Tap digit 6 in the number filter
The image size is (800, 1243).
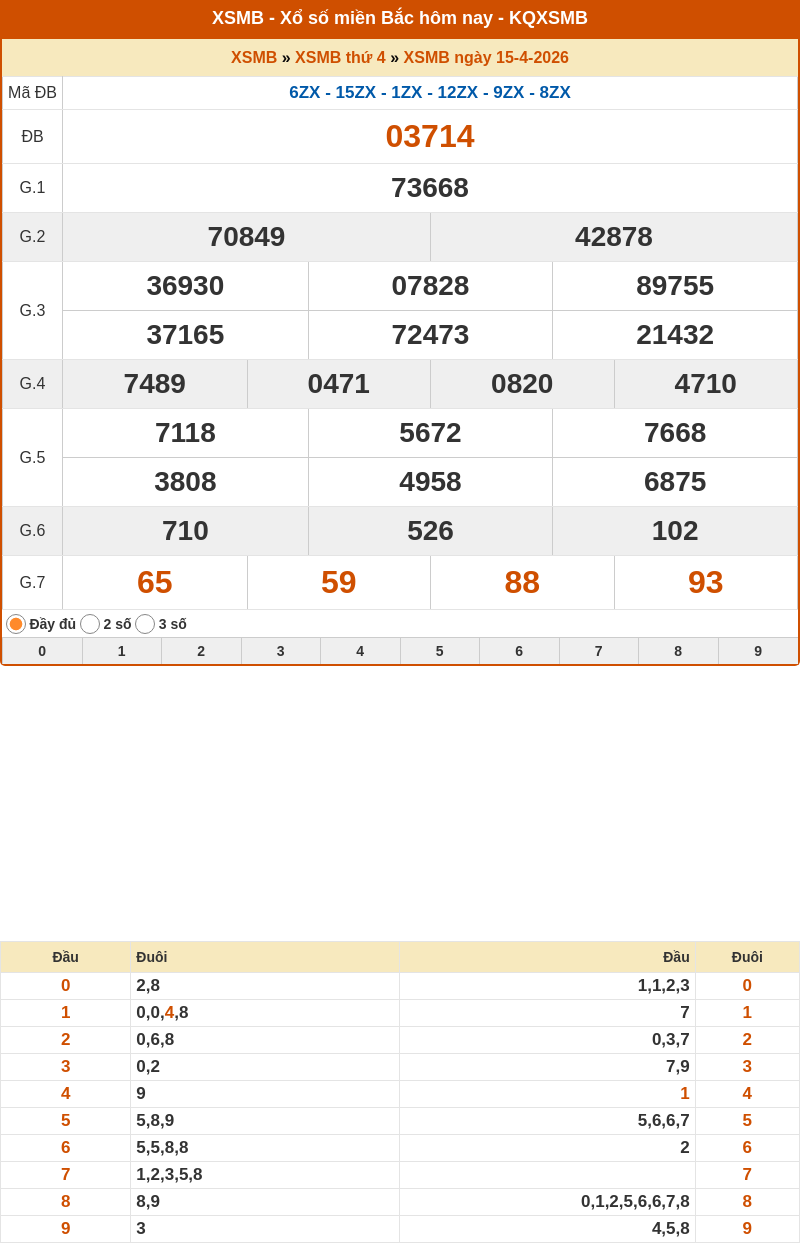519,651
